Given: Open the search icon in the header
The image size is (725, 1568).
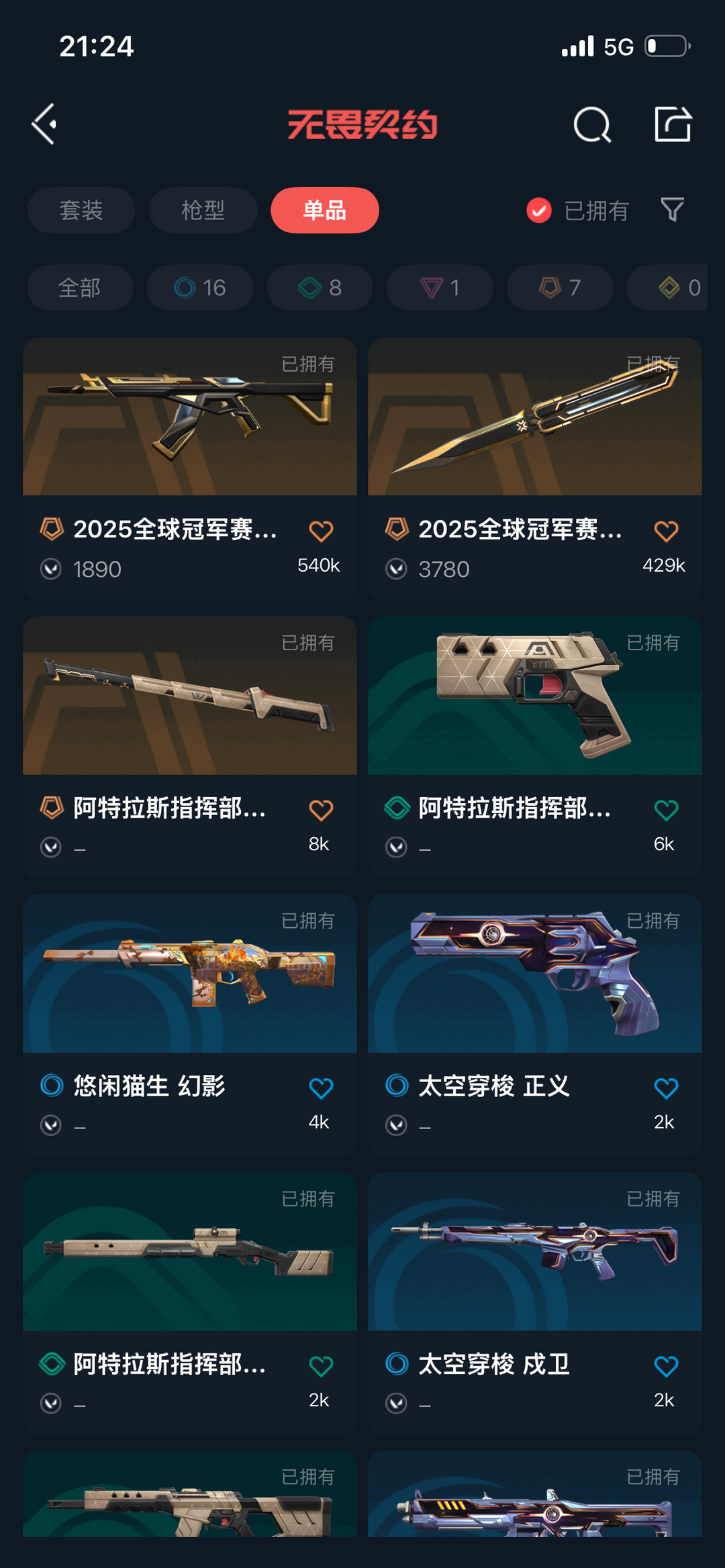Looking at the screenshot, I should tap(593, 124).
